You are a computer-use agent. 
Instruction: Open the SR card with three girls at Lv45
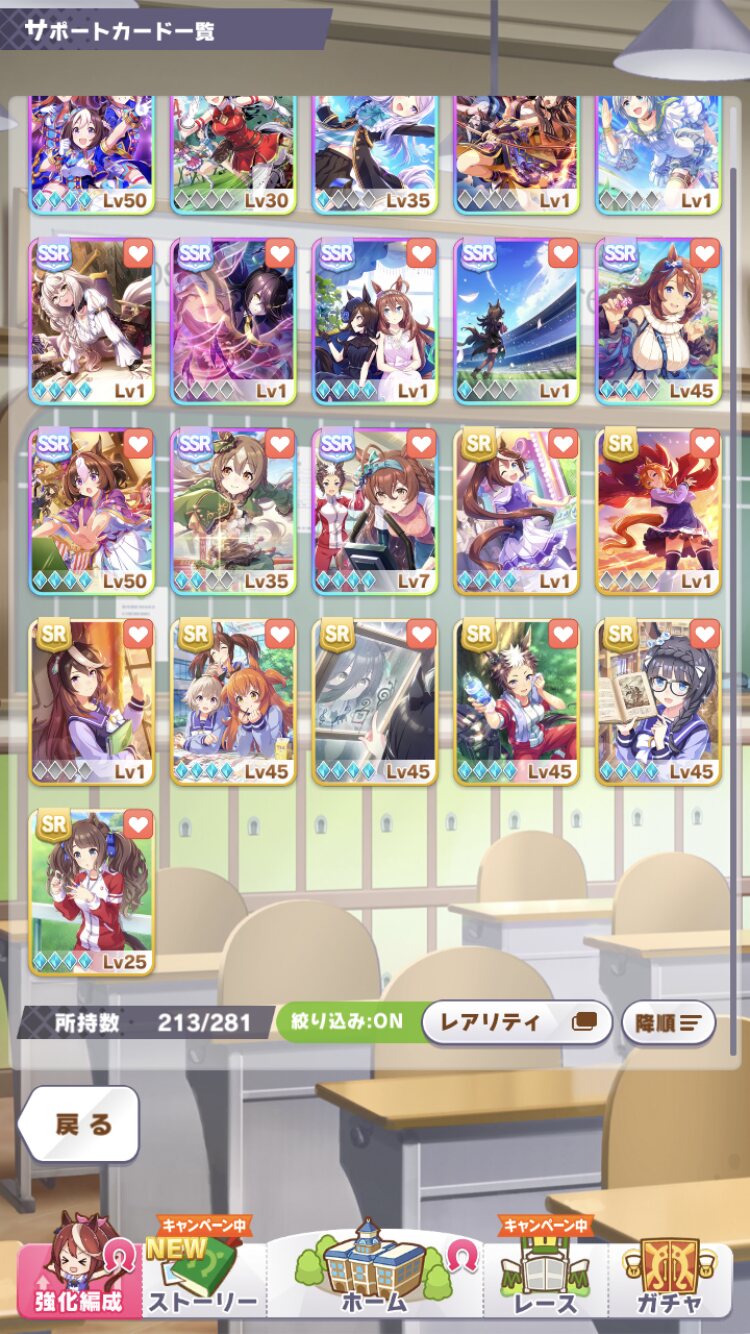click(233, 702)
